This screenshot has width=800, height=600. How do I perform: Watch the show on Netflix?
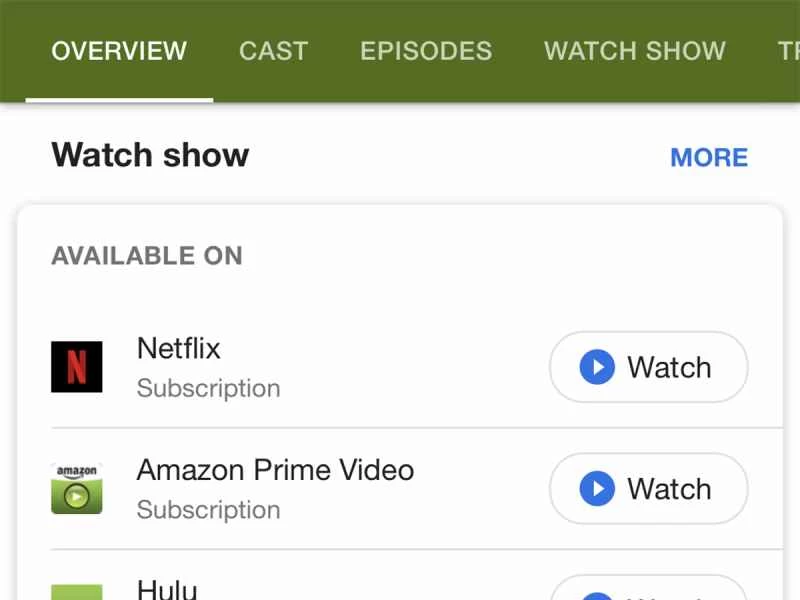648,367
